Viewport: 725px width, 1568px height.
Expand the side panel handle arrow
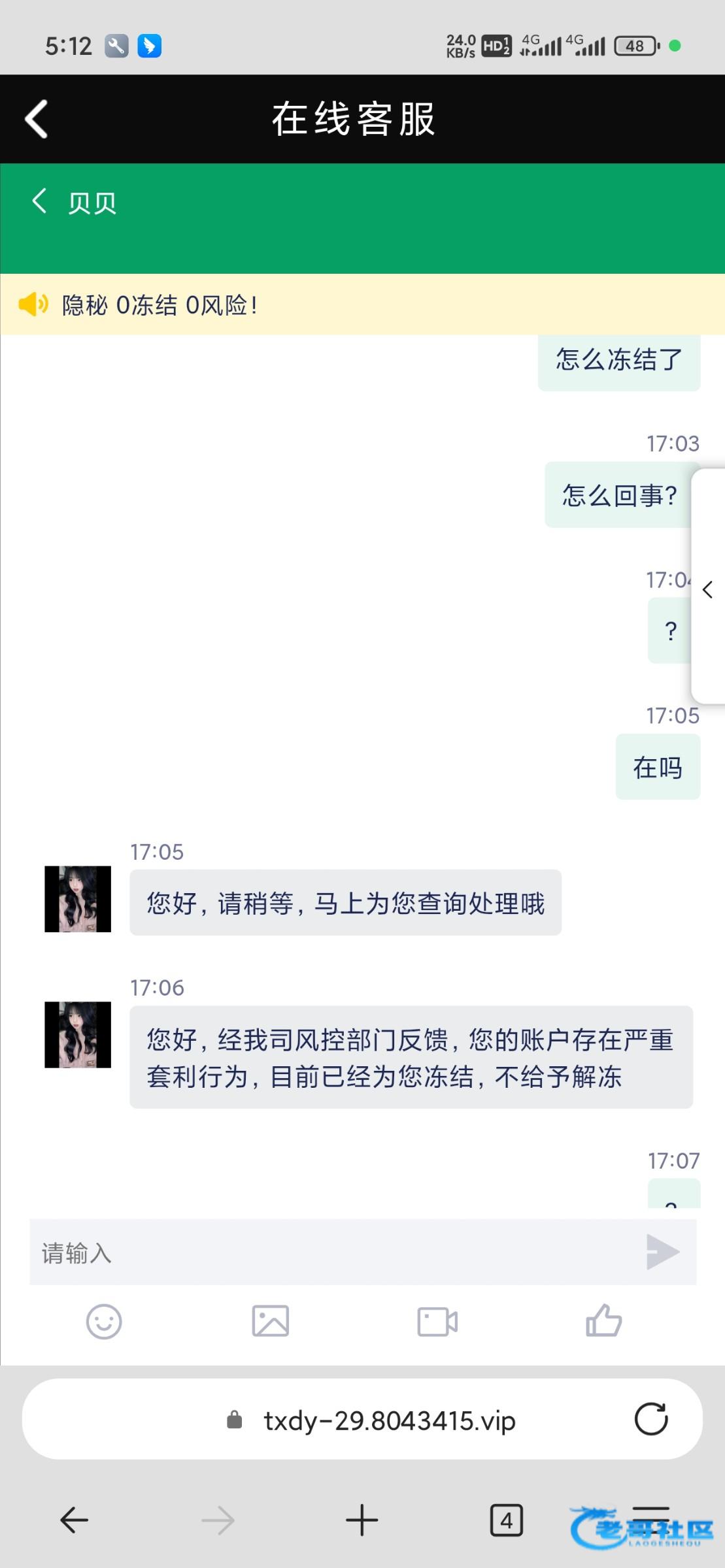(x=707, y=590)
